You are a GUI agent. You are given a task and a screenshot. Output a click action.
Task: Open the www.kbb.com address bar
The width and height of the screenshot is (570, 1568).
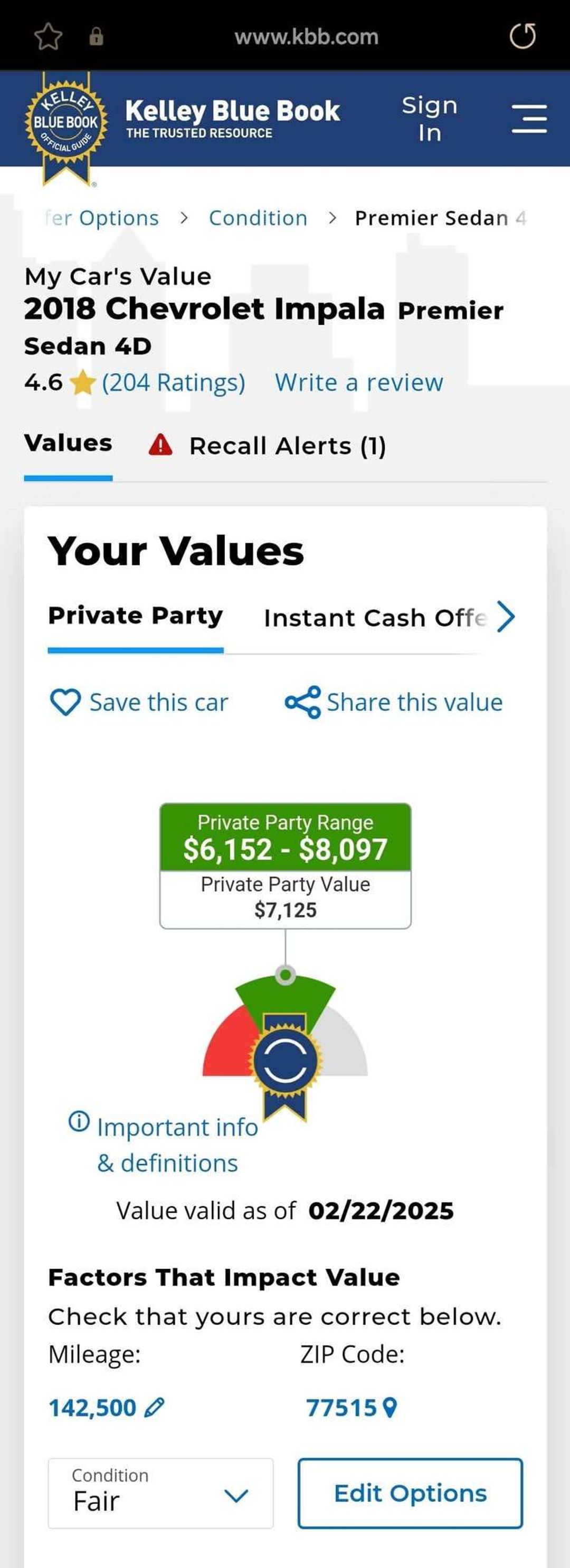(x=306, y=36)
